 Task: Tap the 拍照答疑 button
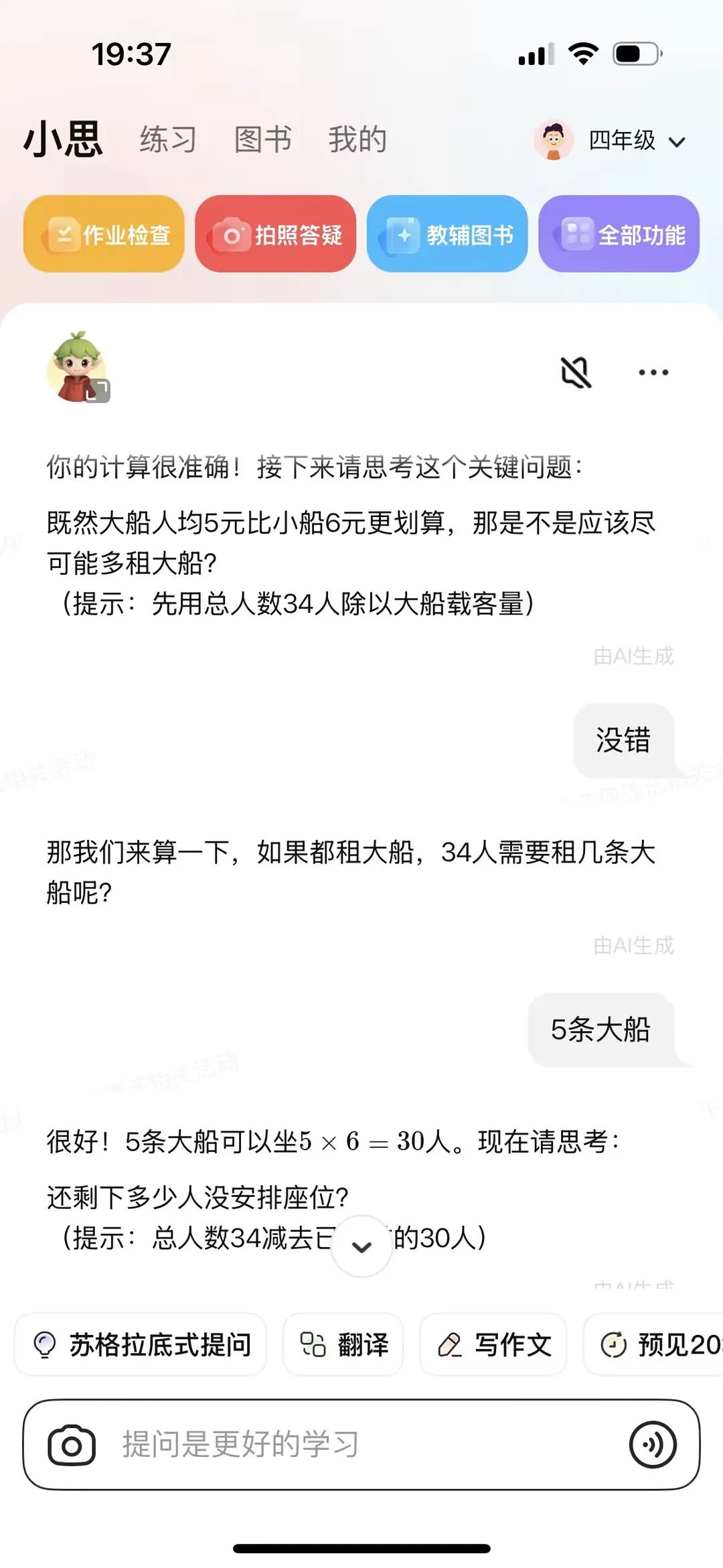pyautogui.click(x=275, y=234)
